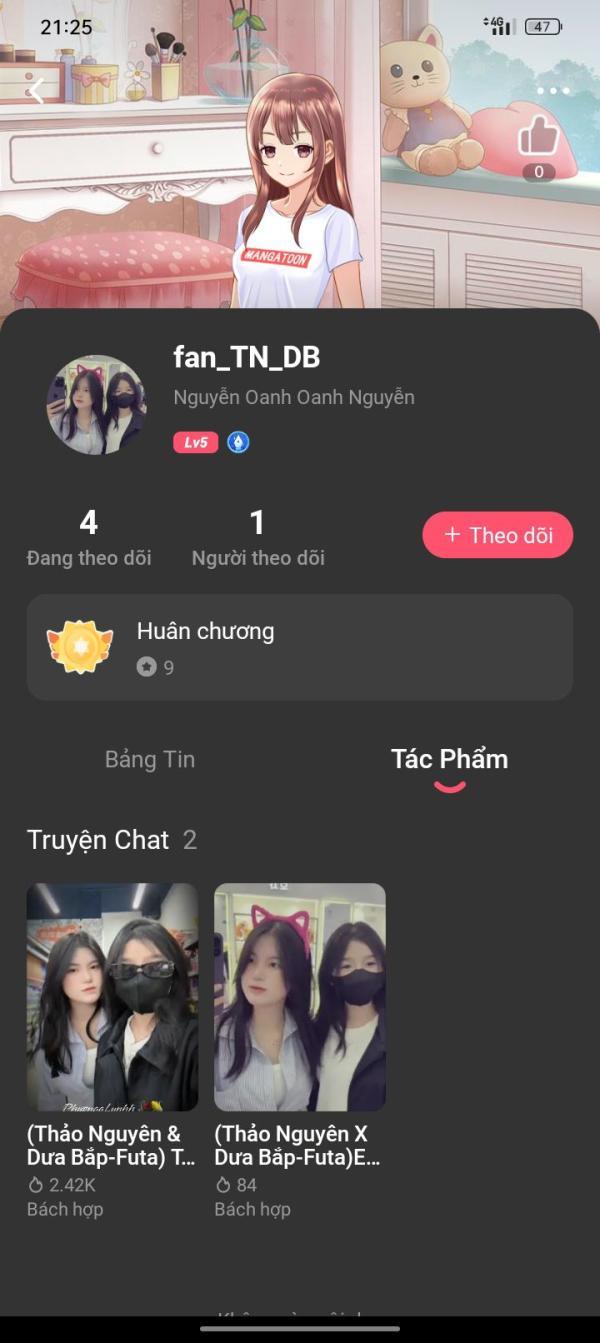Screen dimensions: 600x1343
Task: Open the Huân chương medals card
Action: coord(300,647)
